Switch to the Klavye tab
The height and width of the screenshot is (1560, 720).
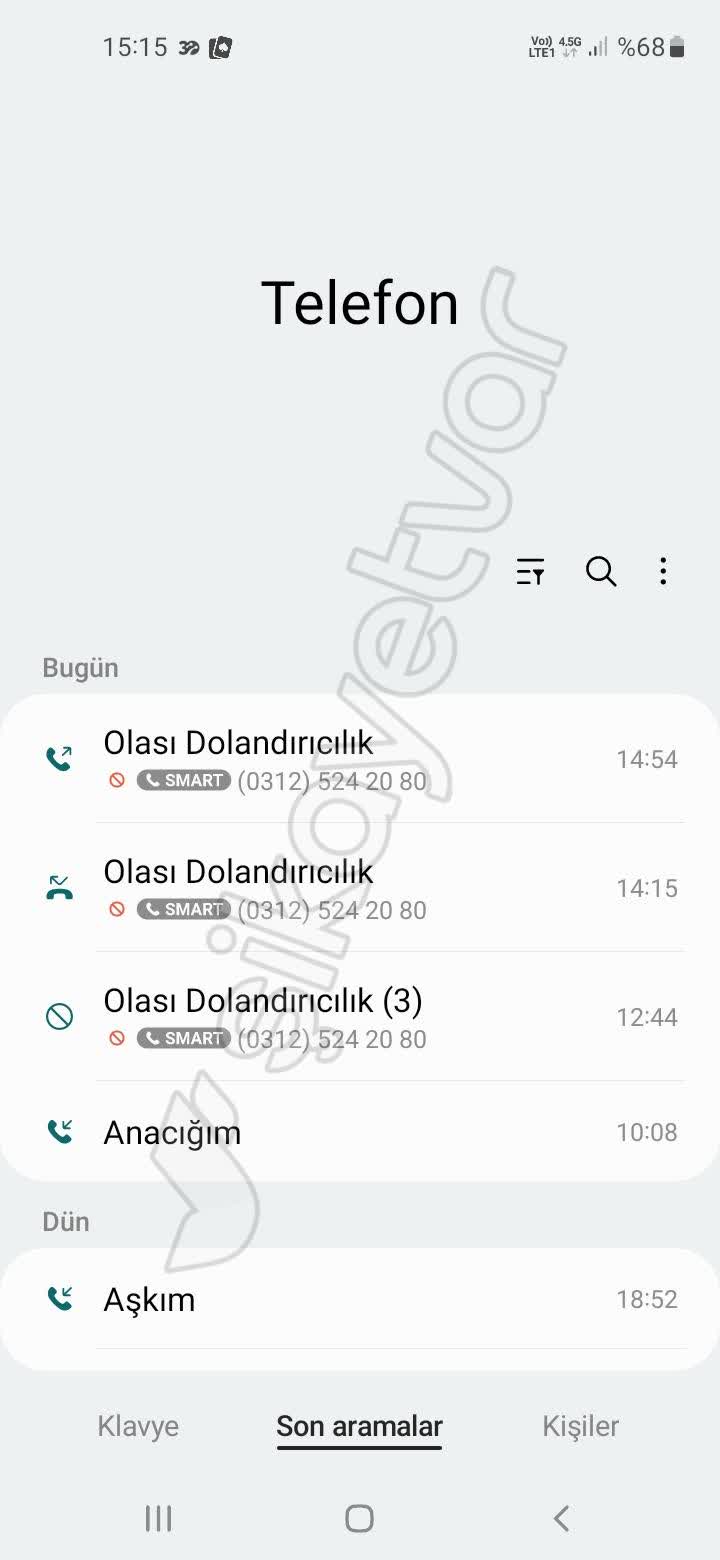138,1426
